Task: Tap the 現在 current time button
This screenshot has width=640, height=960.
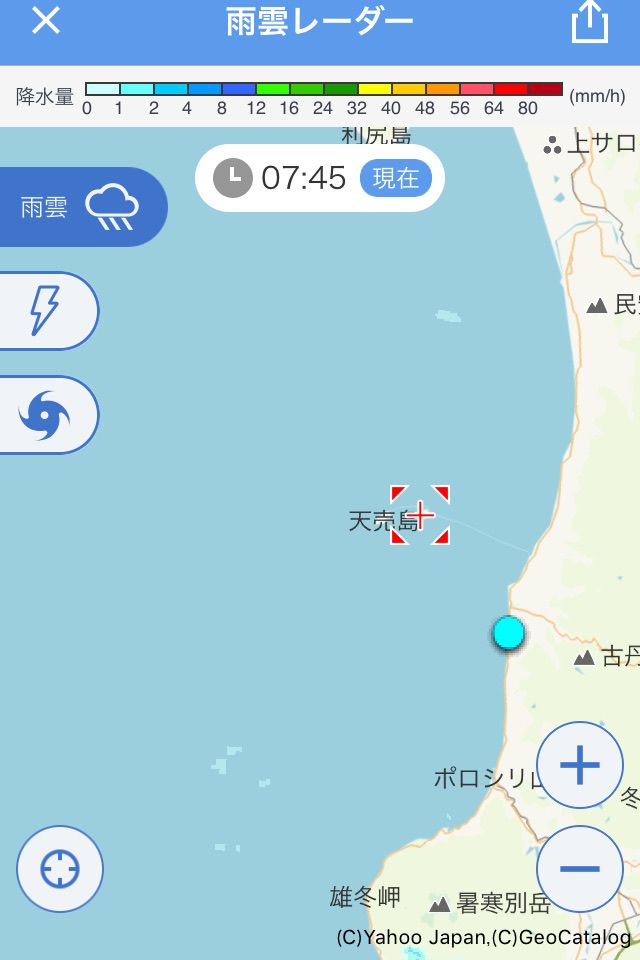Action: [396, 178]
